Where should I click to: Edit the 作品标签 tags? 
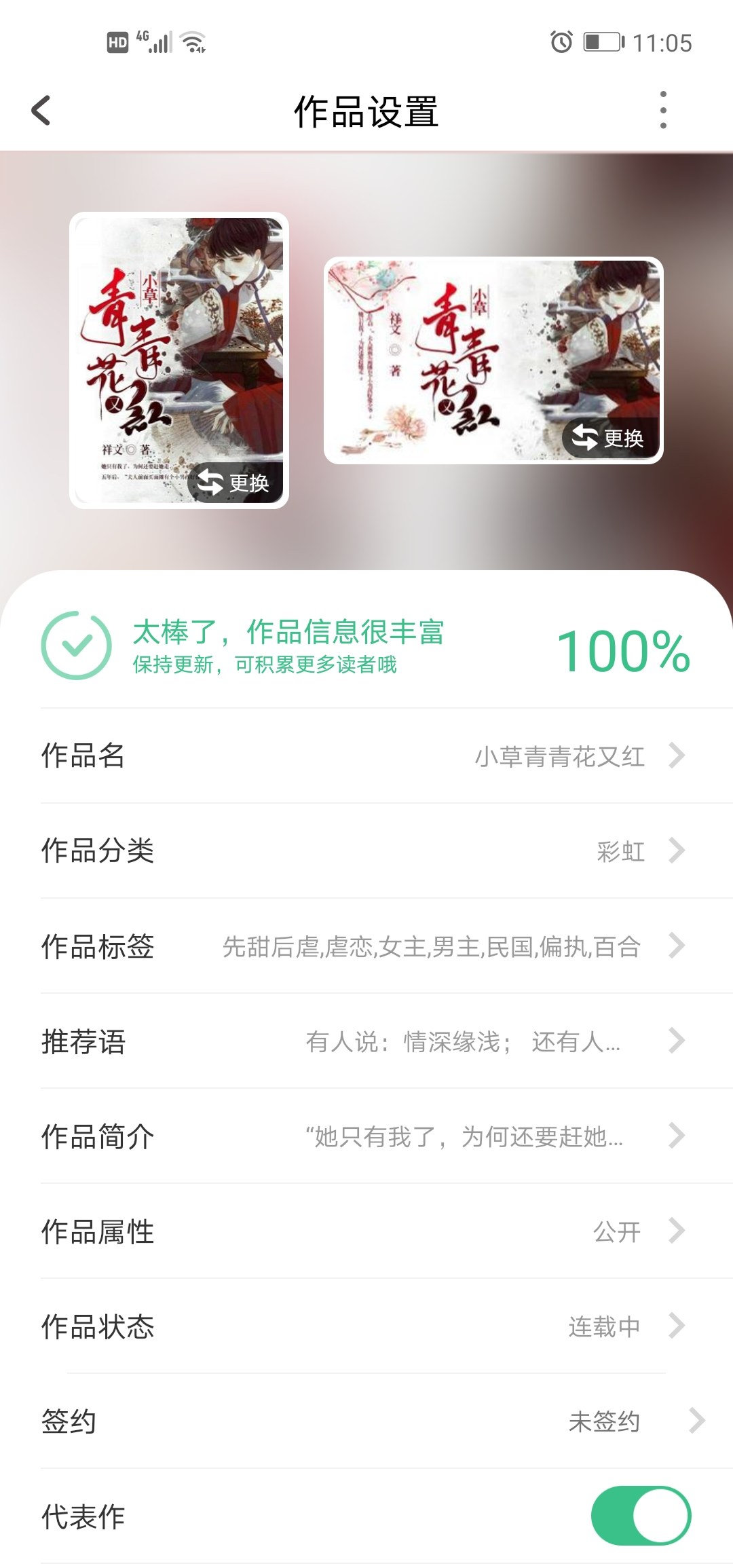click(x=366, y=946)
